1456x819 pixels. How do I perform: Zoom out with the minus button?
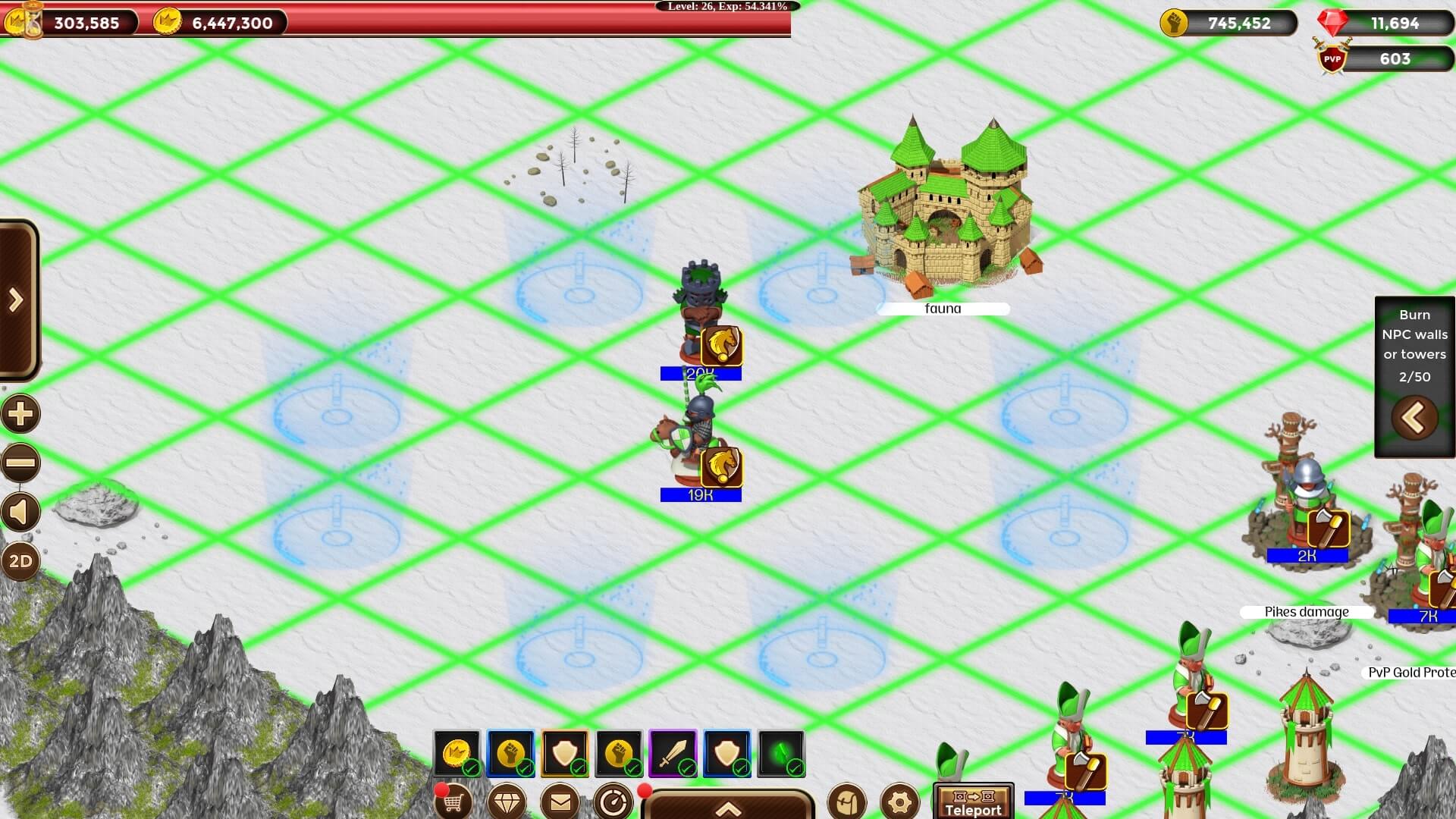[x=20, y=463]
